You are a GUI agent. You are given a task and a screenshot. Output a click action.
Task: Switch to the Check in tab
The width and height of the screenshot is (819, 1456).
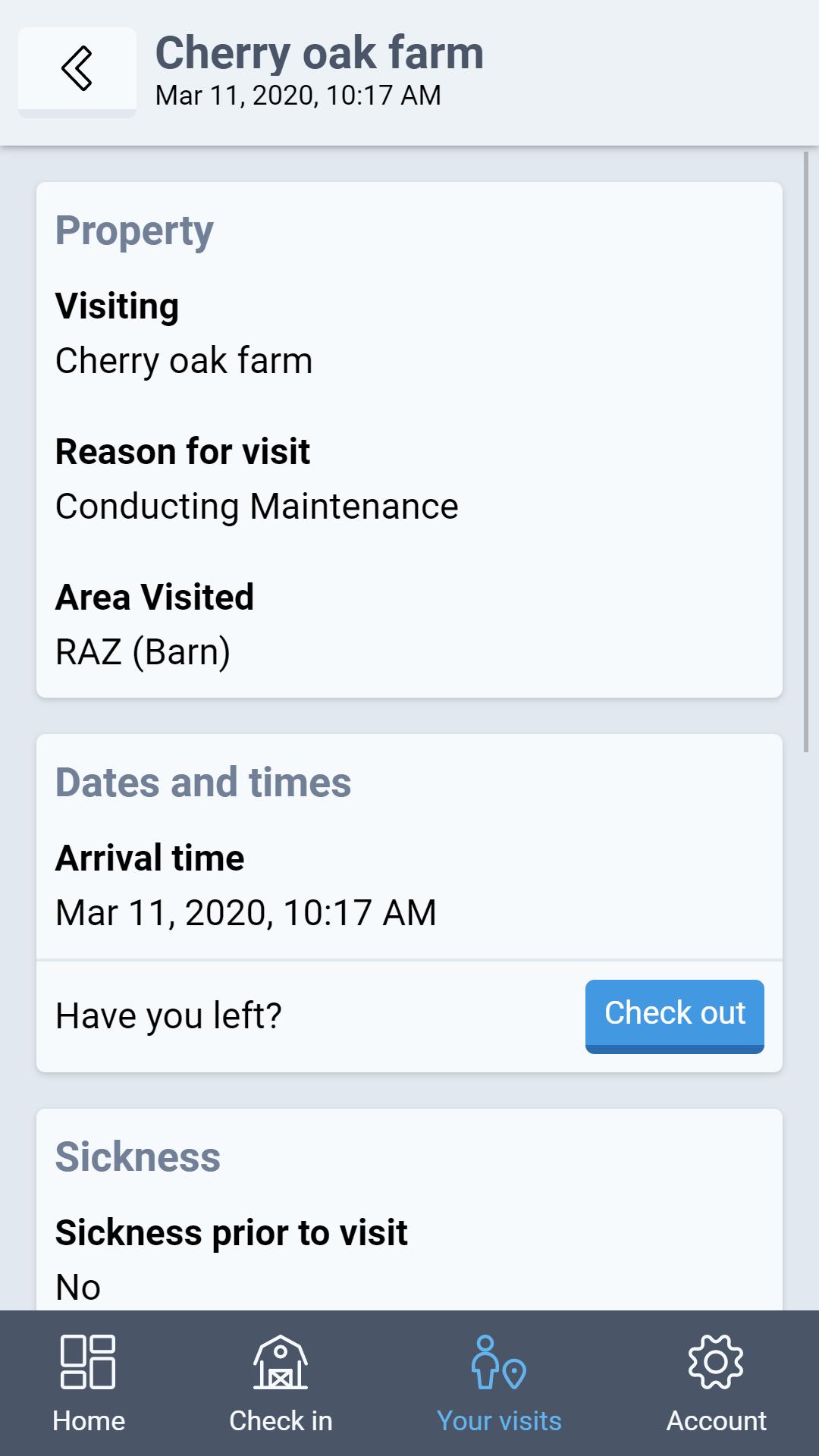tap(281, 1383)
